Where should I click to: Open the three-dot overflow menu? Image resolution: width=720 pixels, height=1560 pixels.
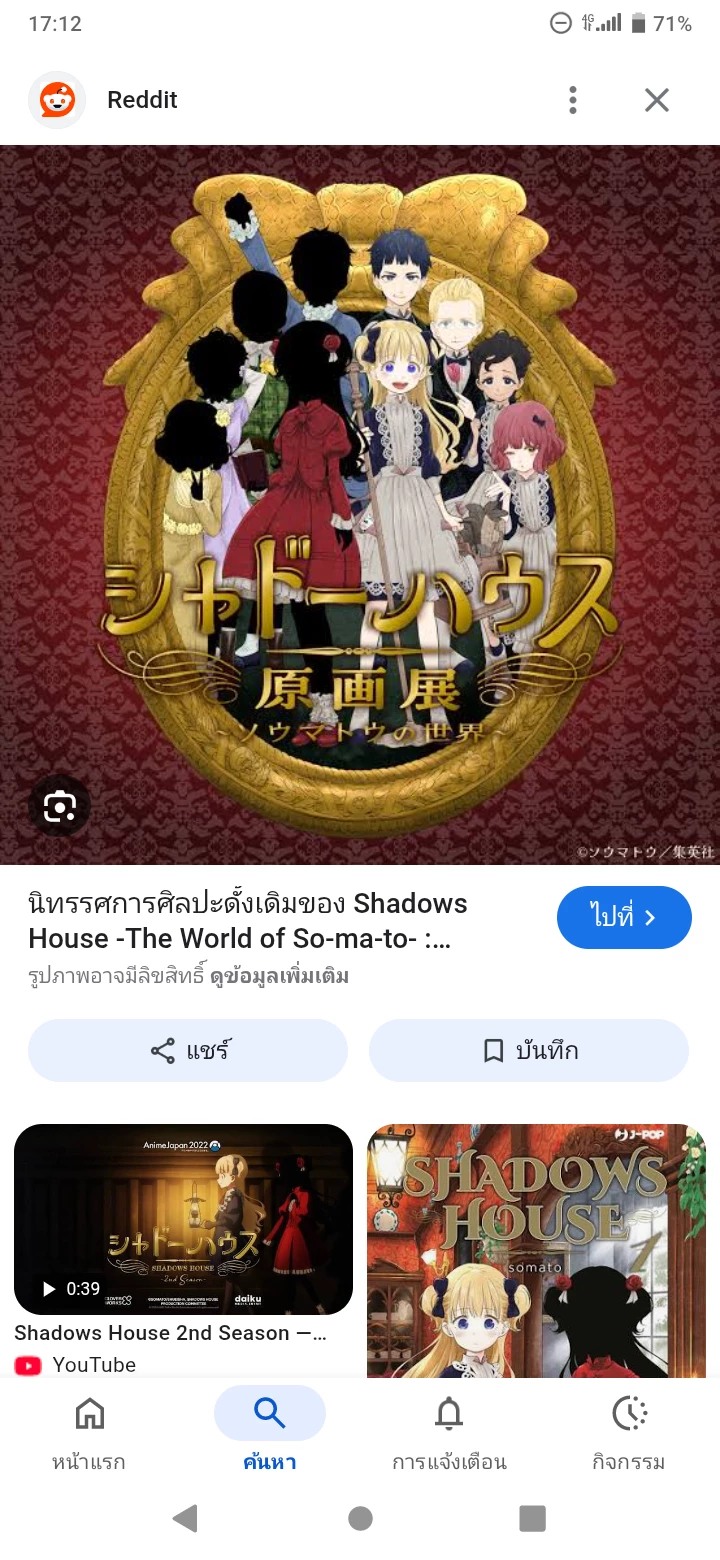572,100
